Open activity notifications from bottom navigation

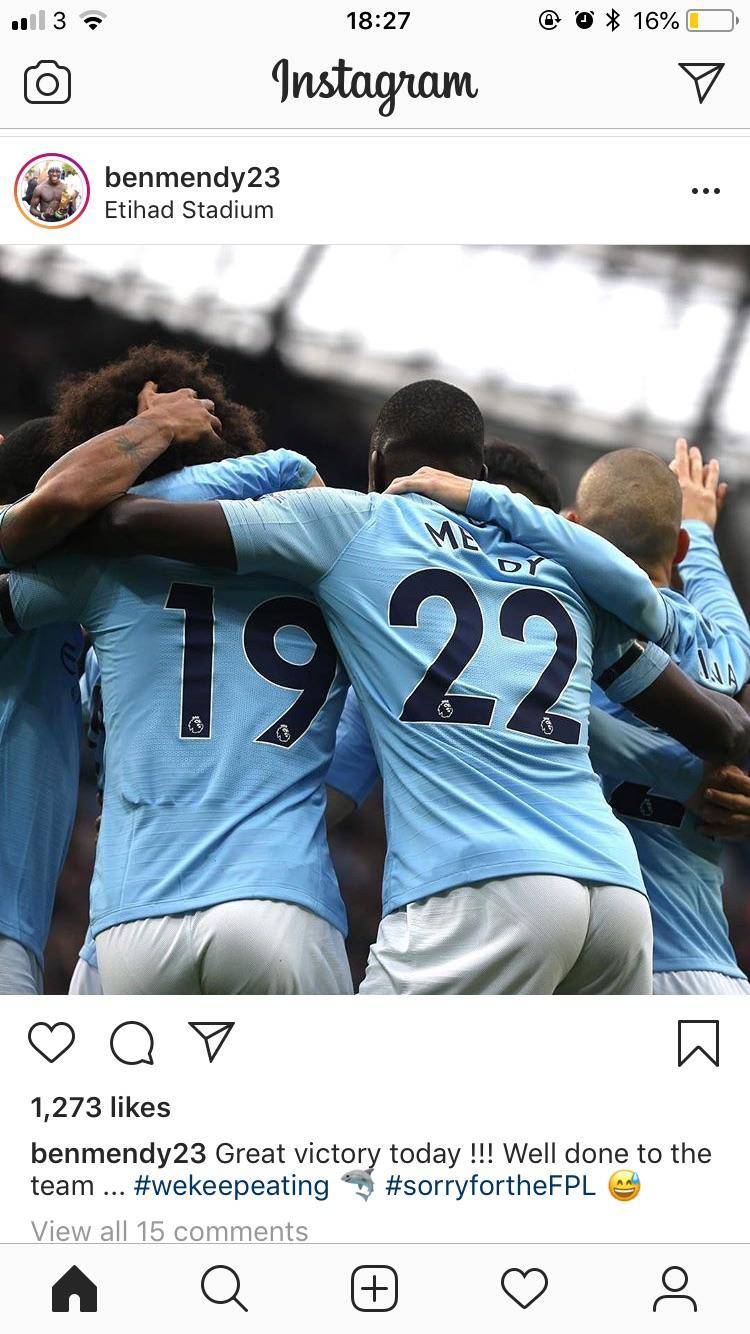(524, 1290)
